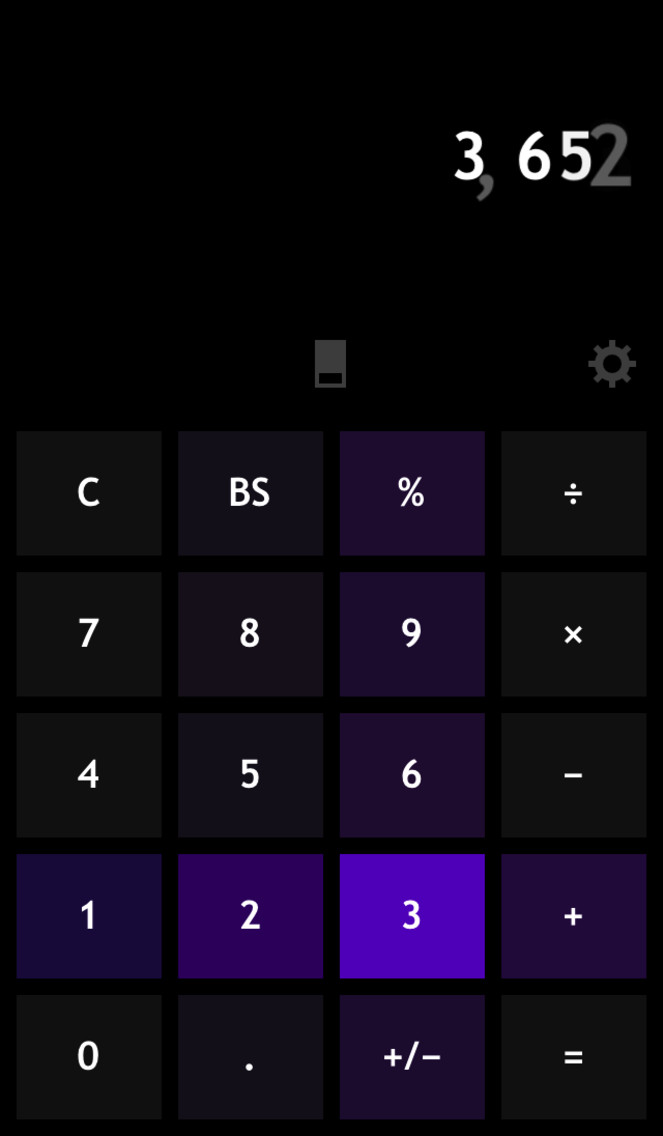The height and width of the screenshot is (1136, 663).
Task: Enter a decimal point
Action: 251,1057
